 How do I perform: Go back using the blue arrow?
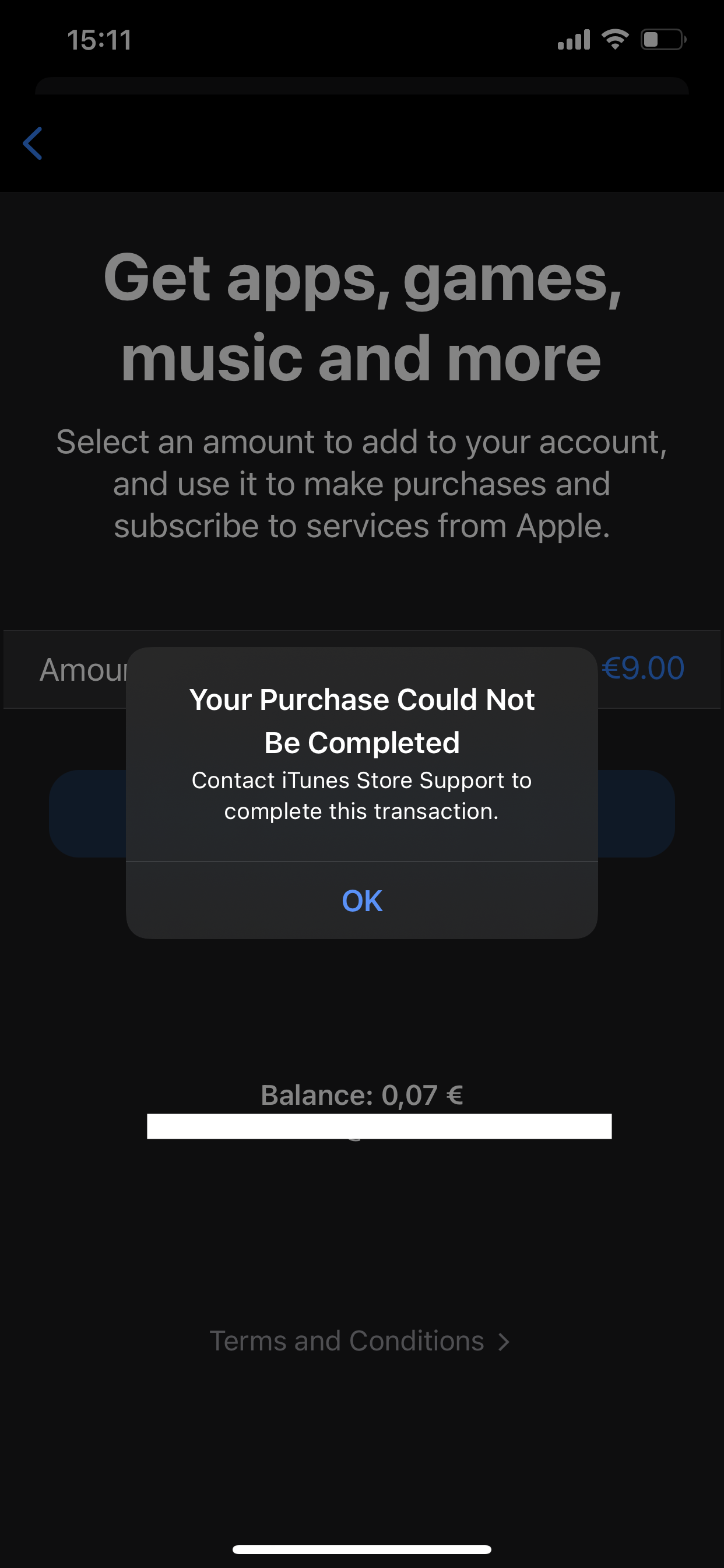pyautogui.click(x=33, y=143)
